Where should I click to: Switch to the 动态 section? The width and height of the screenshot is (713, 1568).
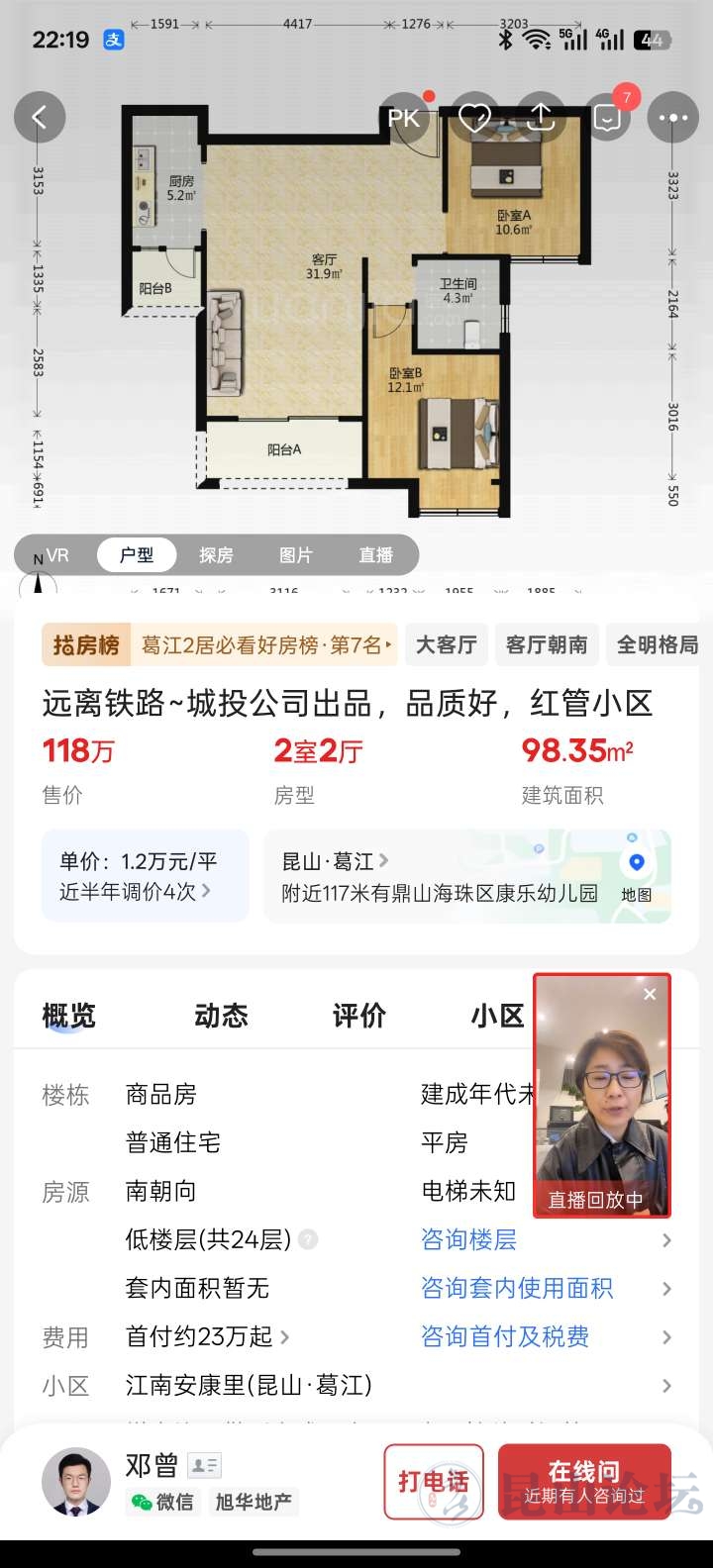pos(221,1016)
